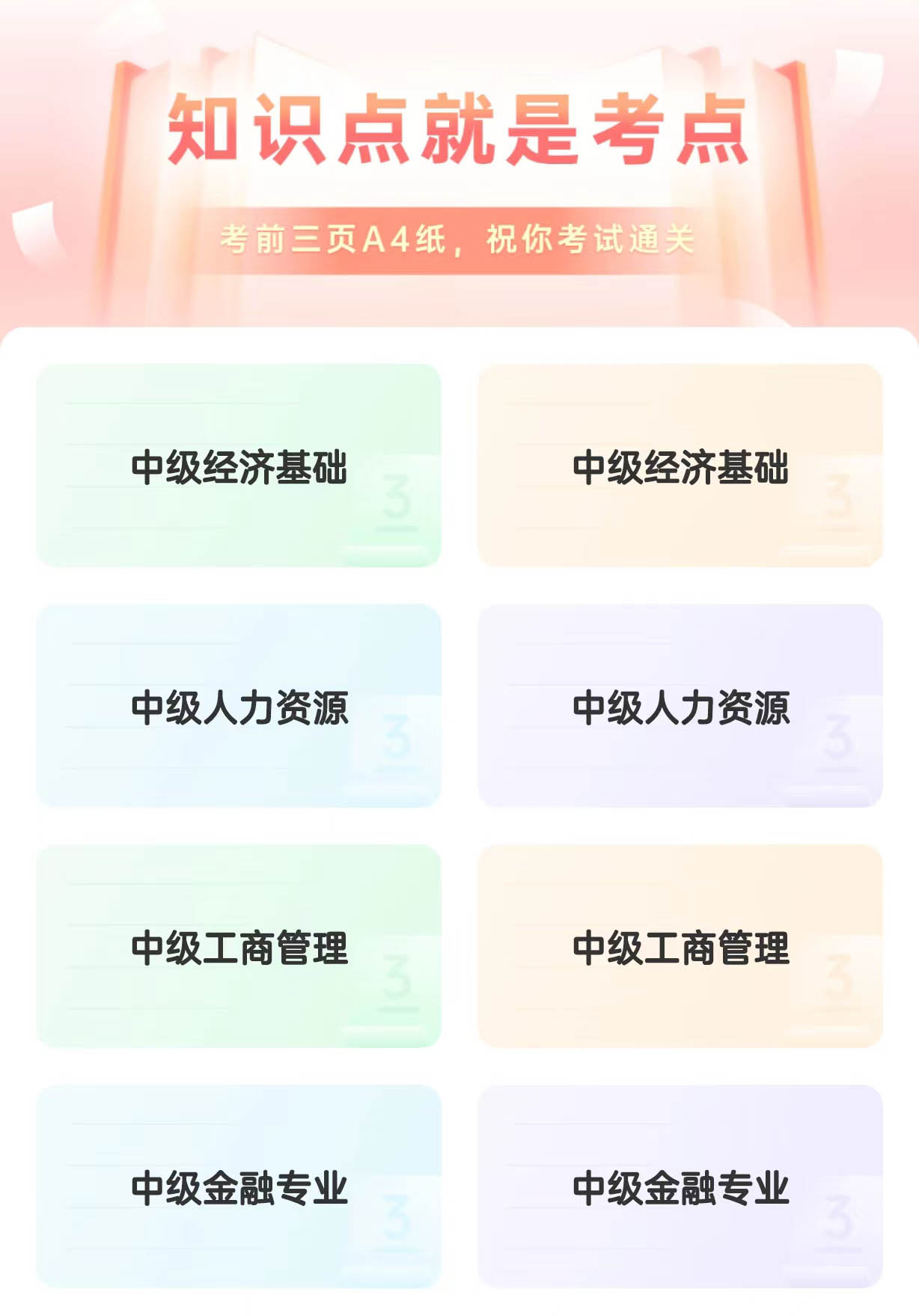This screenshot has width=919, height=1316.
Task: Tap the orange 中级工商管理 card
Action: coord(680,947)
